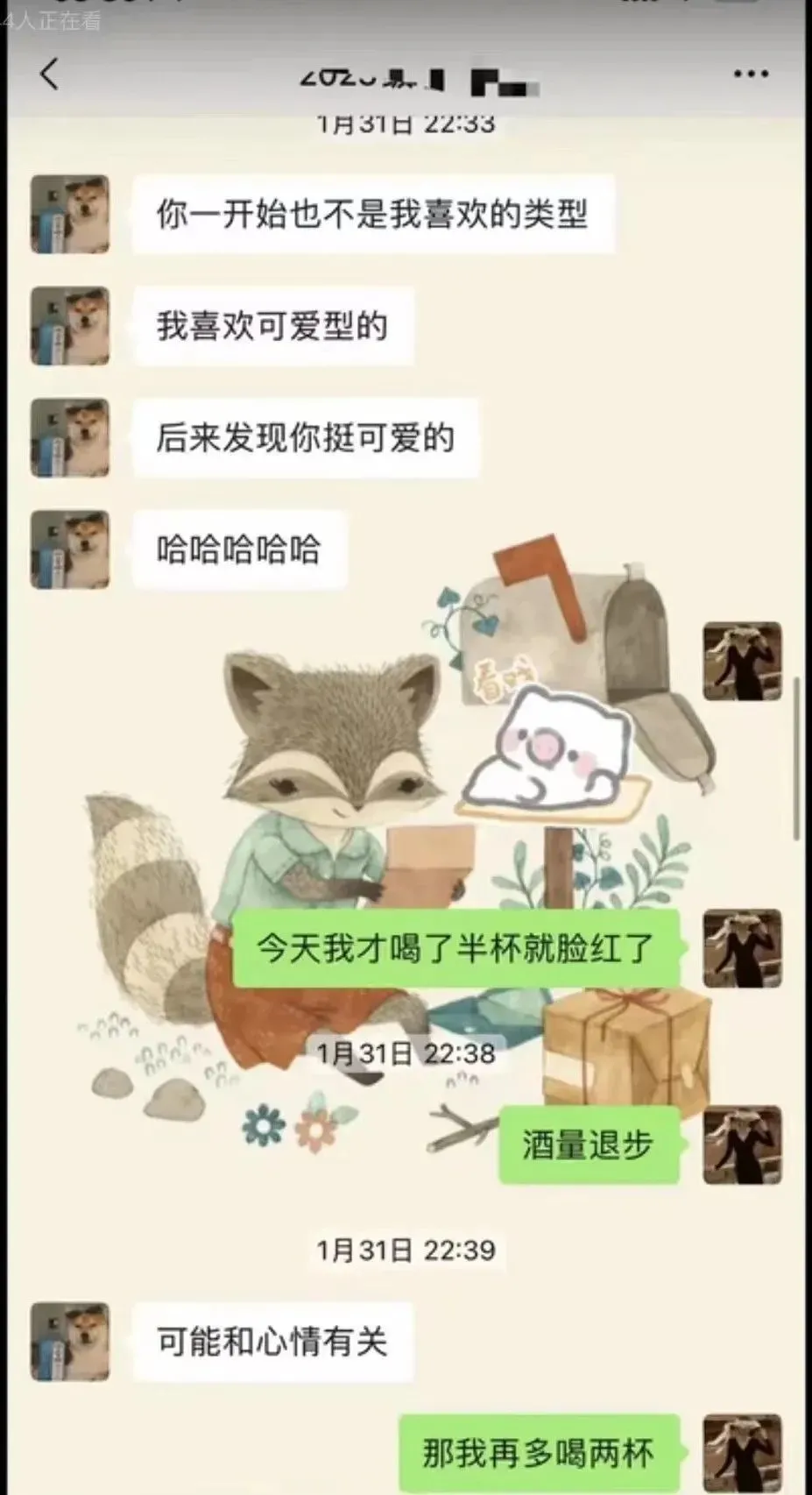
Task: Open Shiba avatar beside '你一开始也不是我喜欢的类型'
Action: [x=70, y=215]
